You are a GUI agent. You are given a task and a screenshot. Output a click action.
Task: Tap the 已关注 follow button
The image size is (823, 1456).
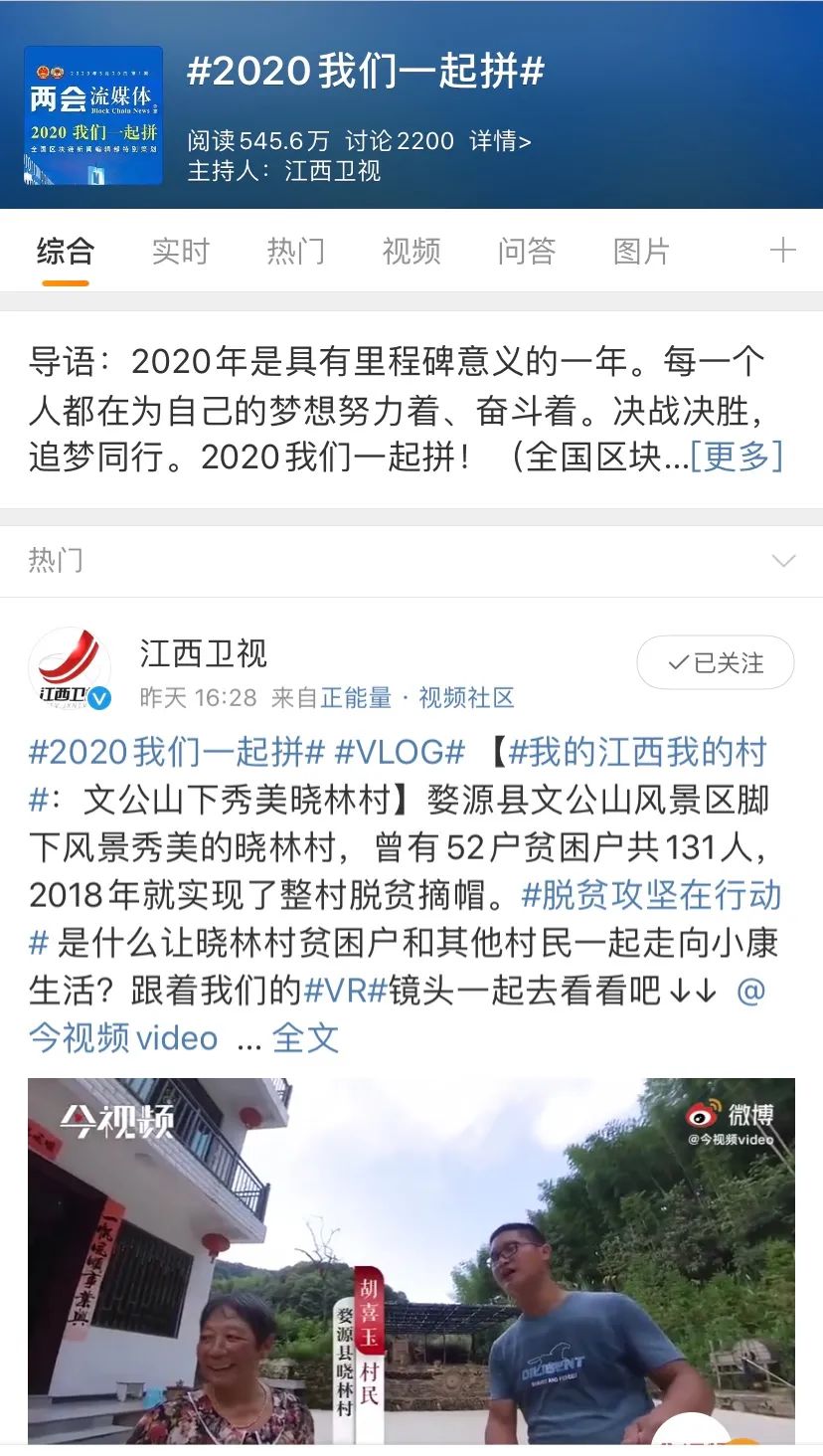tap(716, 663)
